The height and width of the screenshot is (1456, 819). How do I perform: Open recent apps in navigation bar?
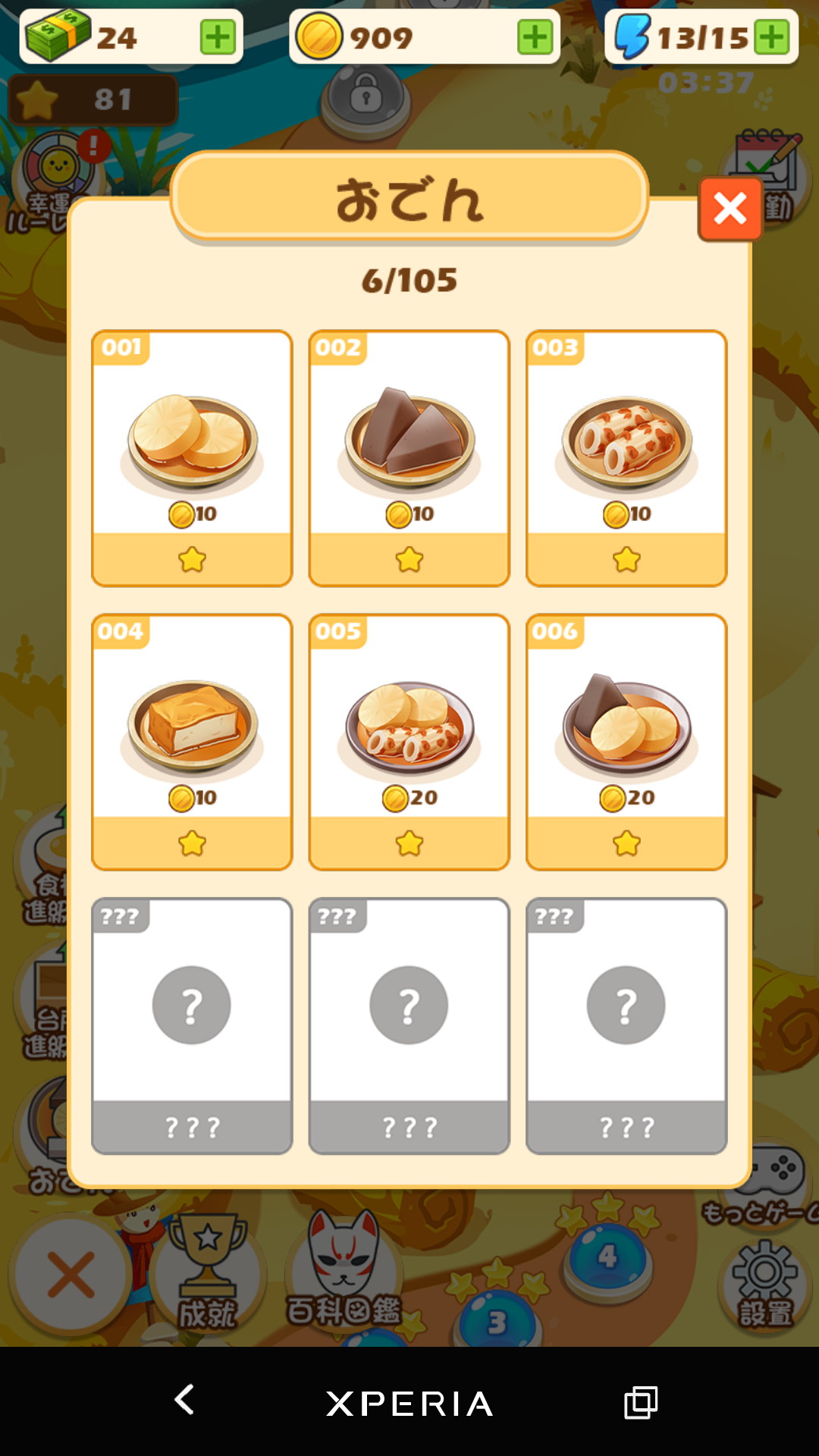640,1402
